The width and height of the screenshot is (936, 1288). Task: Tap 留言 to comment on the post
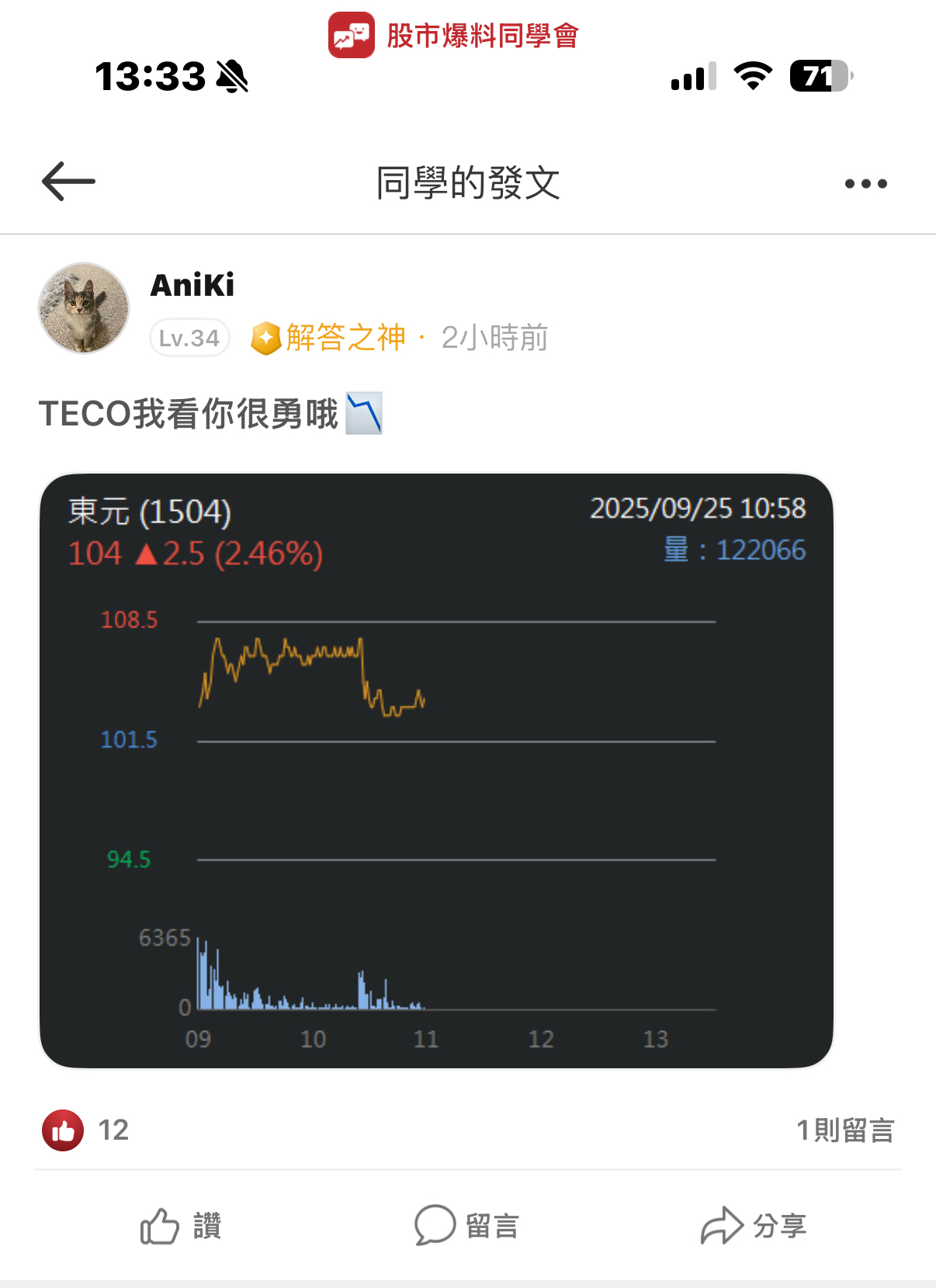tap(466, 1226)
